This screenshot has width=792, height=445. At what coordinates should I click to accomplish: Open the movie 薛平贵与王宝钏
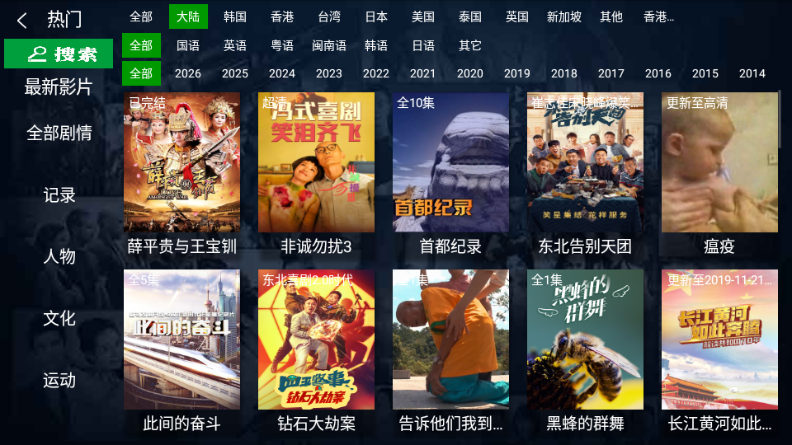click(182, 163)
